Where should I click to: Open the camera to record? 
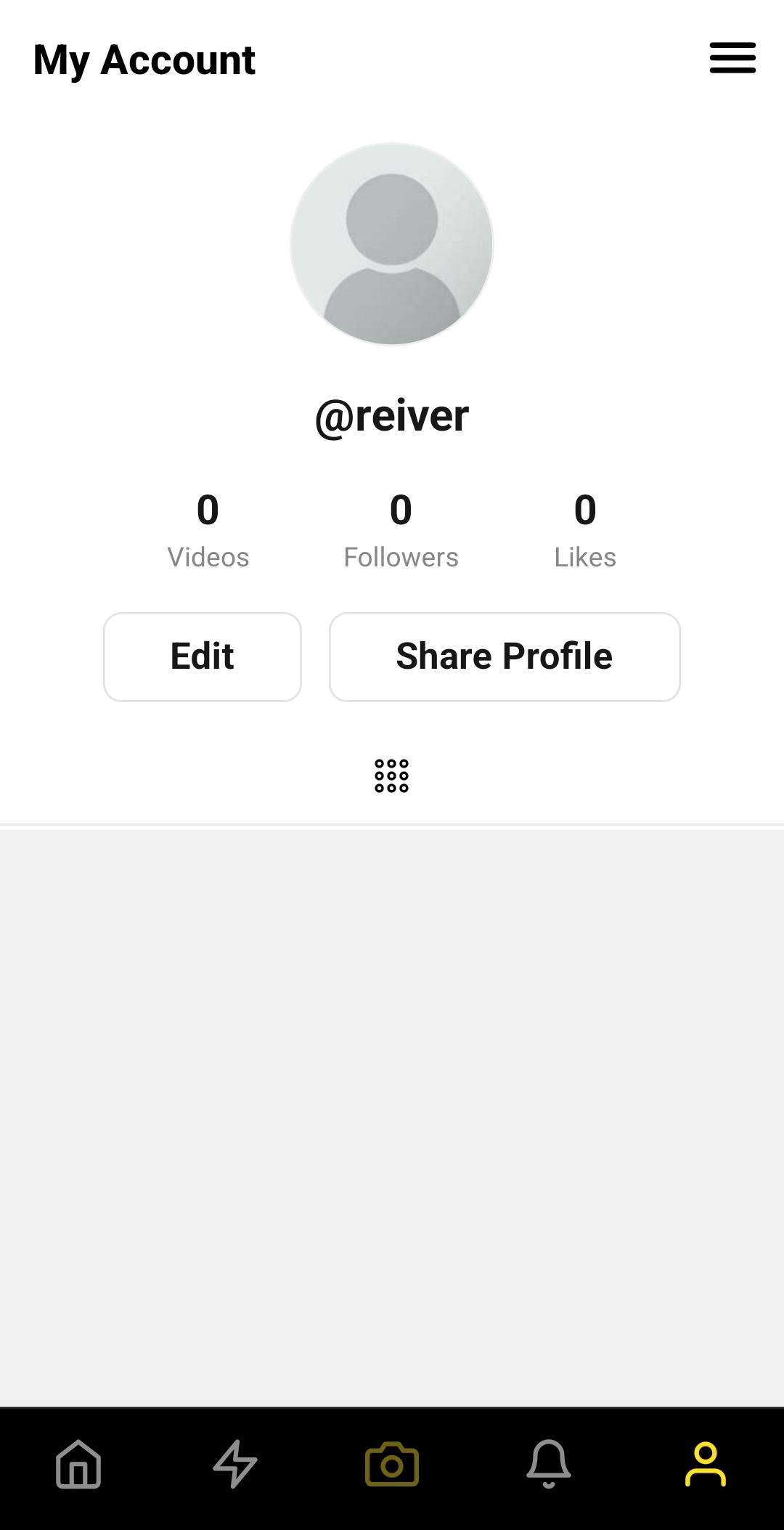(392, 1465)
